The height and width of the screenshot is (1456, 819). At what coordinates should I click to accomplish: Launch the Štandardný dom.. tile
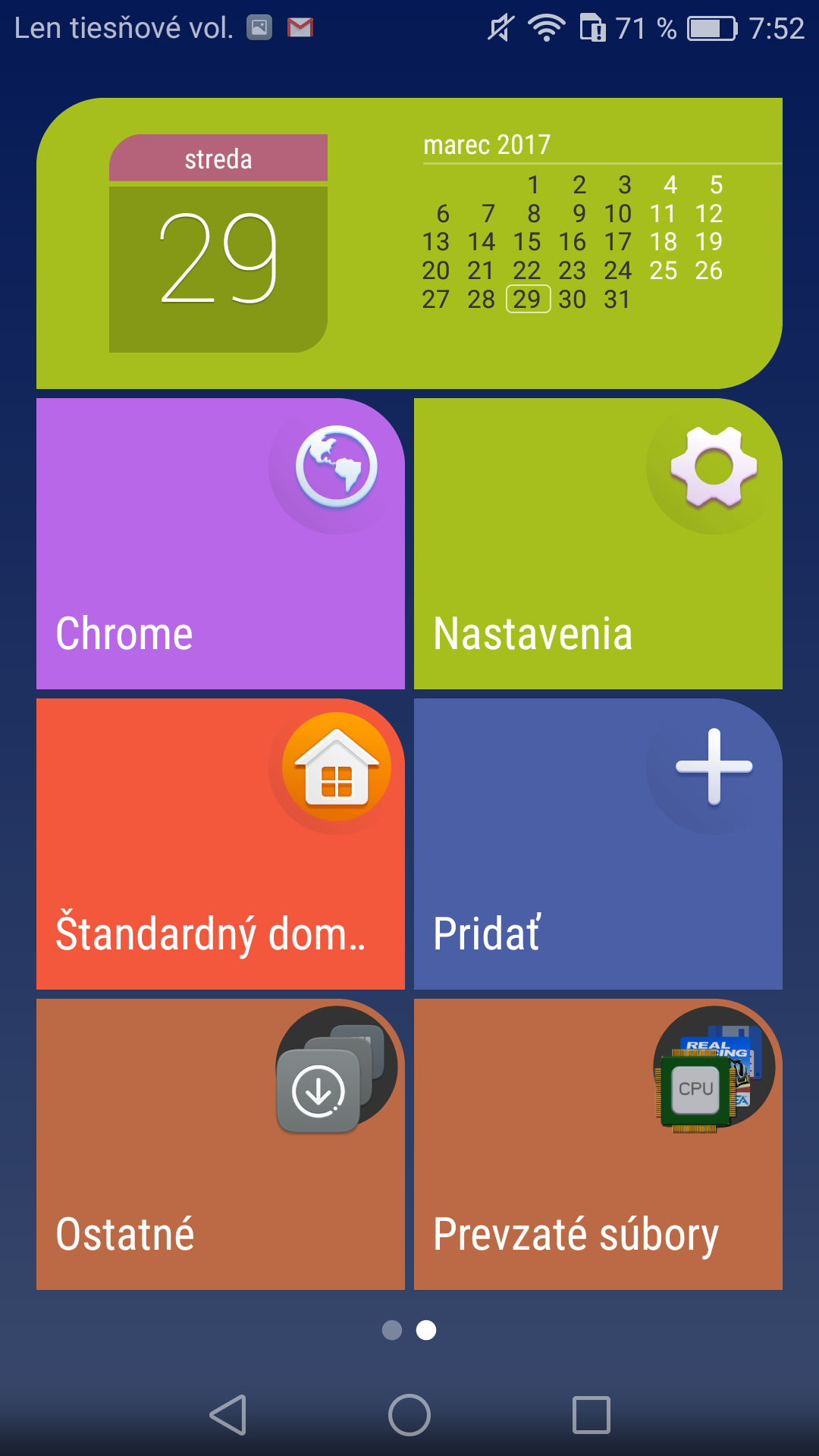[x=221, y=844]
